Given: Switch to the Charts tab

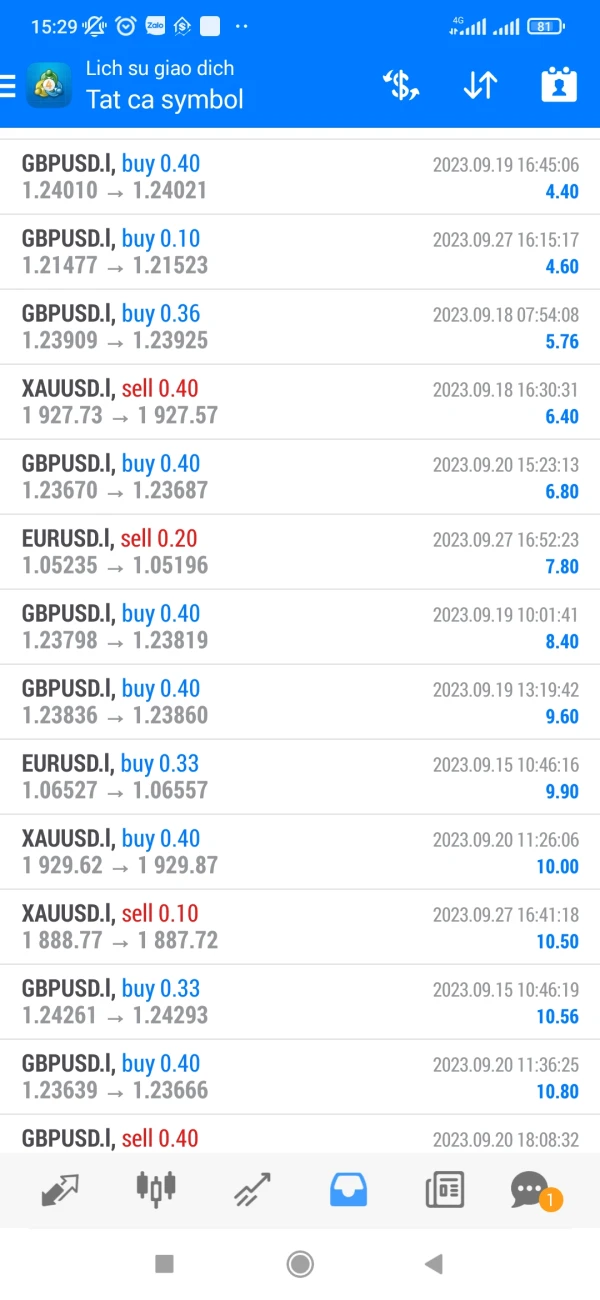Looking at the screenshot, I should click(155, 1189).
